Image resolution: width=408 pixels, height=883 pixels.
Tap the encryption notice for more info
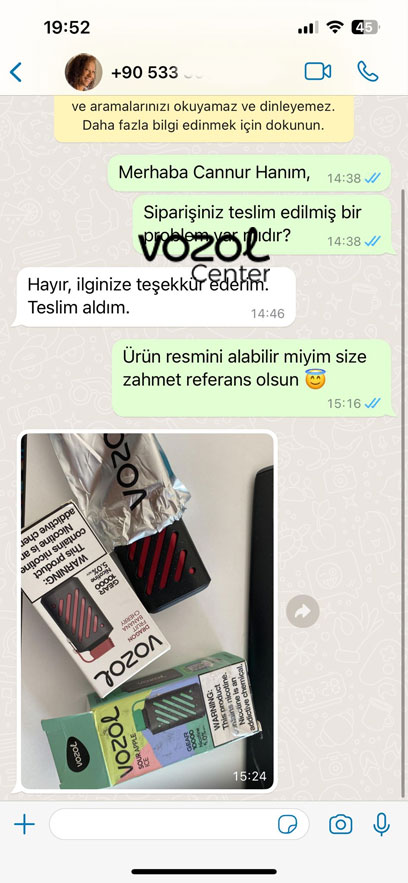point(204,118)
